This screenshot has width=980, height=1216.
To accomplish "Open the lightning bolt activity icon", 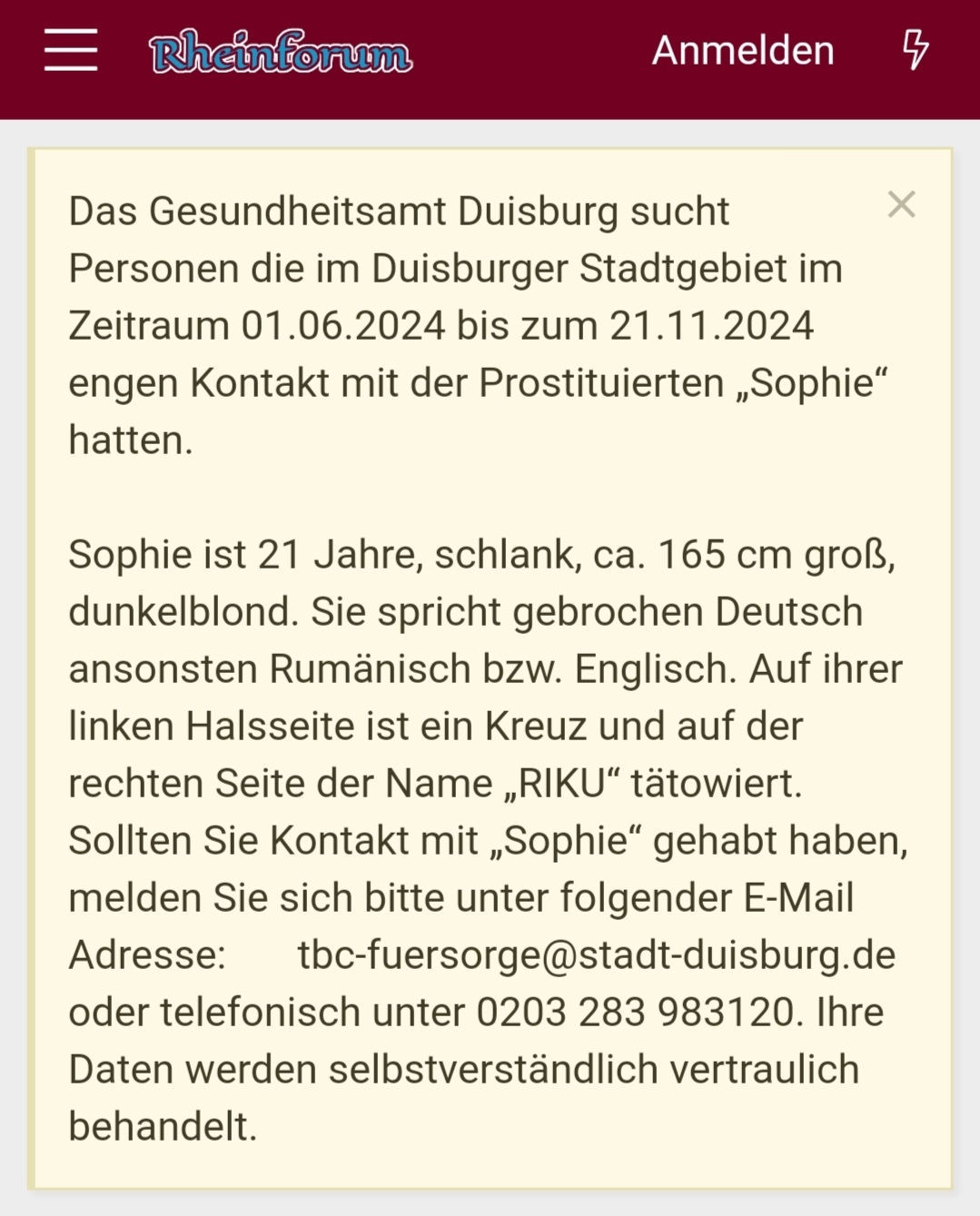I will pyautogui.click(x=915, y=50).
